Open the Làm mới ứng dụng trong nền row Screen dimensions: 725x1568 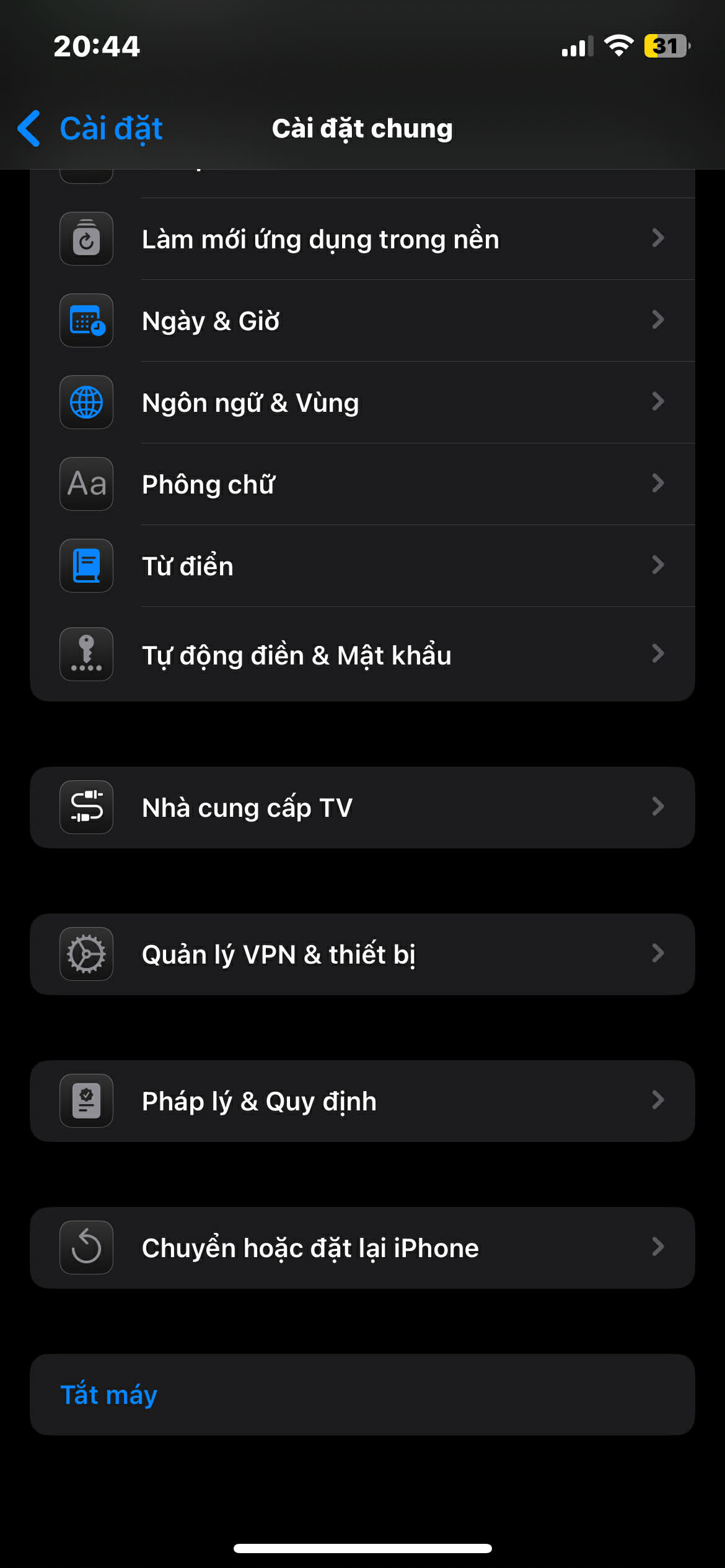[362, 239]
